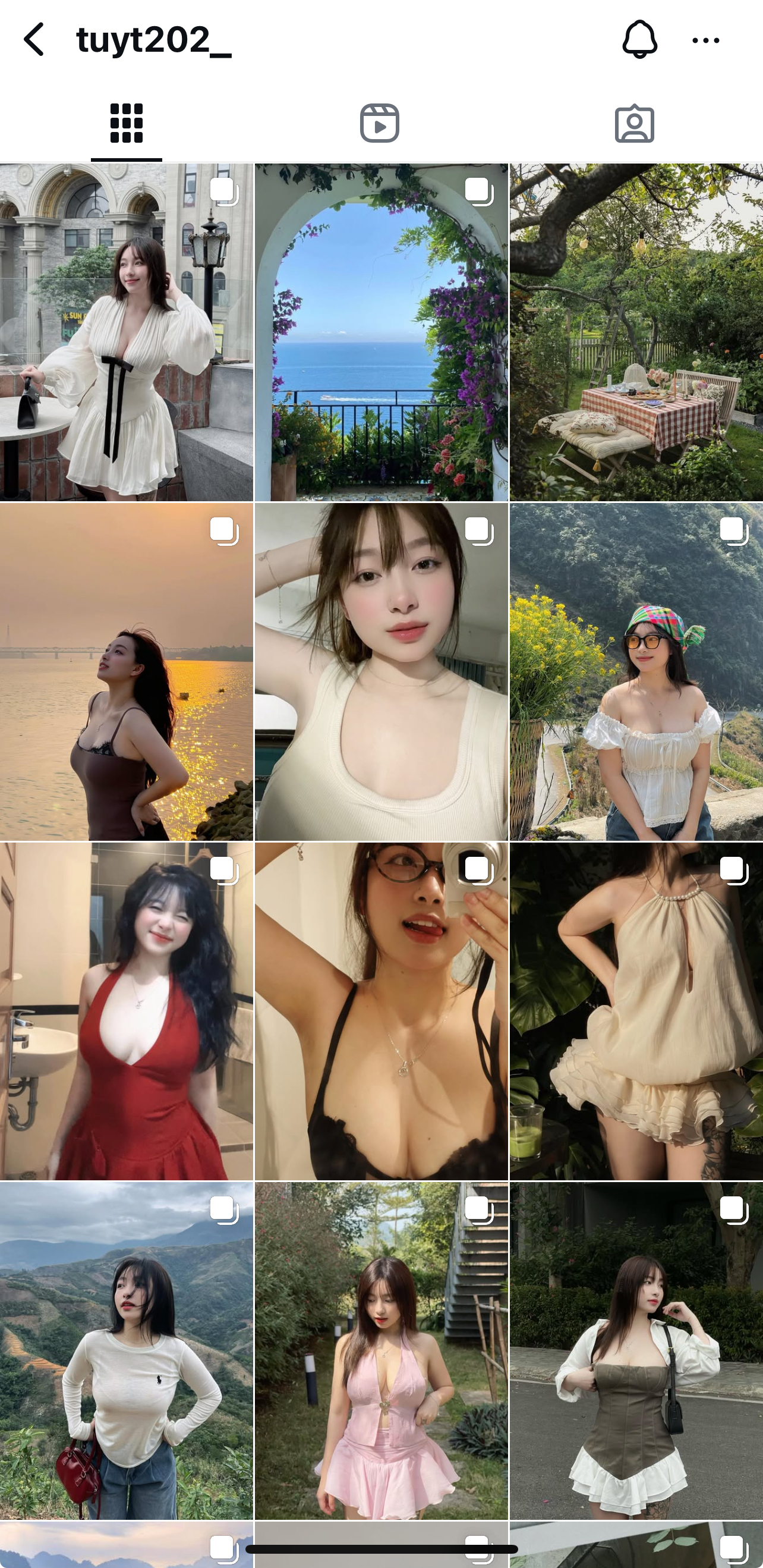Switch to the Reels tab

pyautogui.click(x=380, y=124)
